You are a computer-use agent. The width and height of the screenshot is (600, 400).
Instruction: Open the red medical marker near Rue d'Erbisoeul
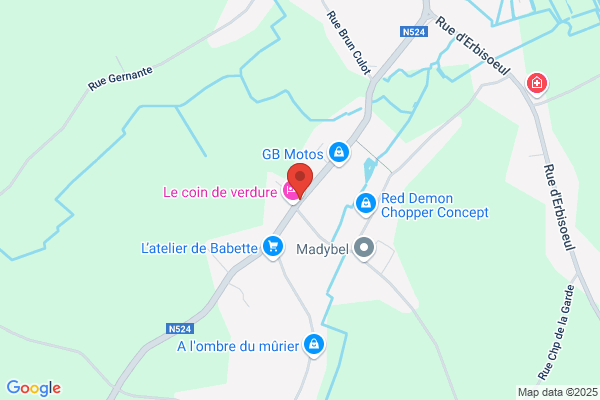[537, 84]
